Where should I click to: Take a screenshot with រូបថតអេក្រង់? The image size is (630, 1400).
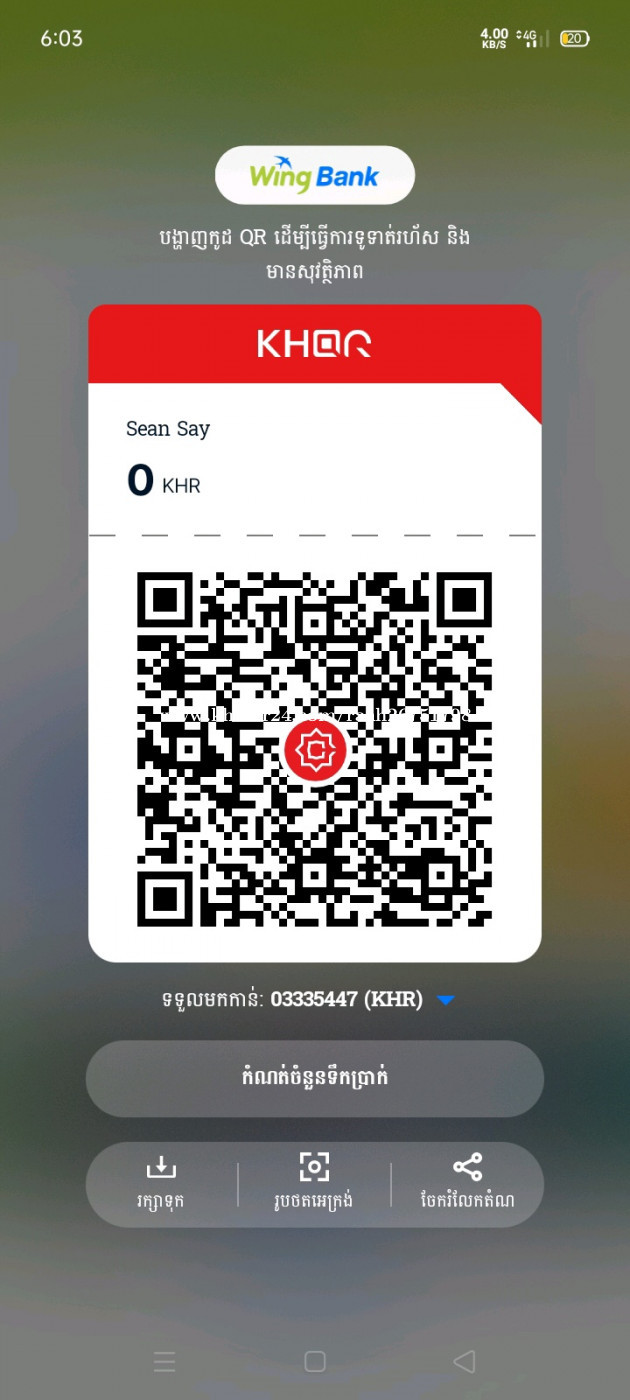[314, 1183]
